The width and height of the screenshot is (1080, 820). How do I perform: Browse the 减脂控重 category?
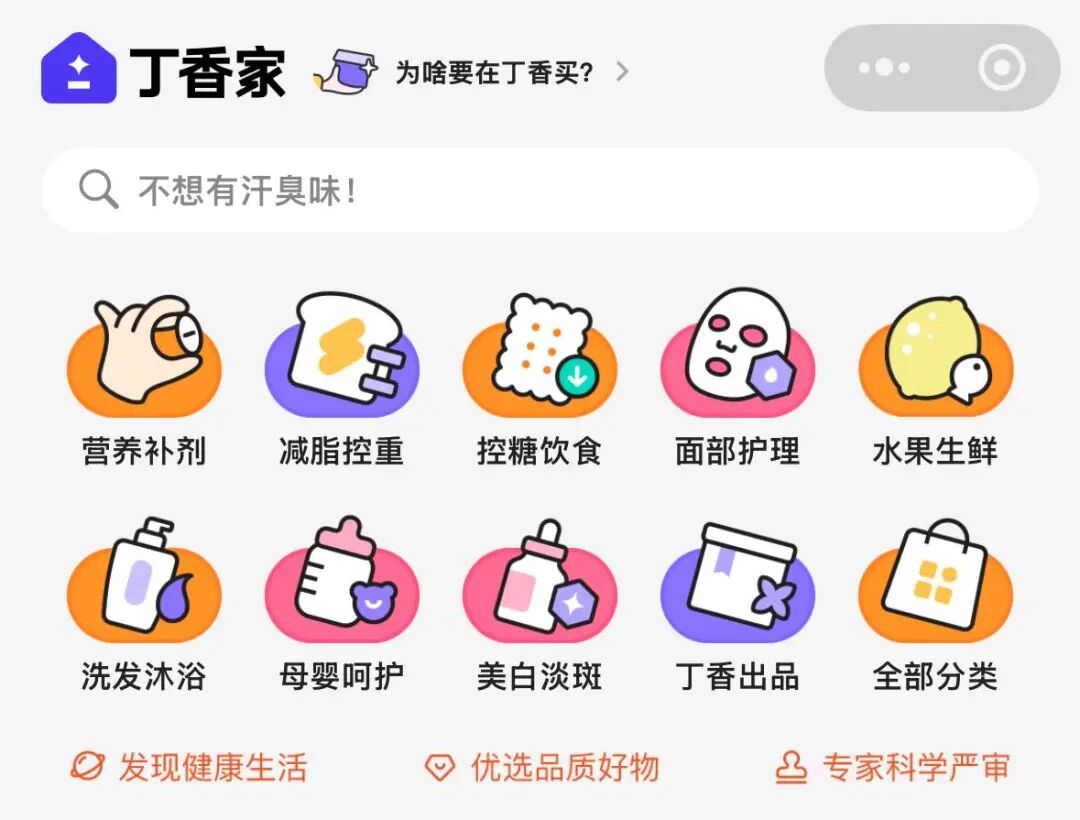(x=342, y=380)
